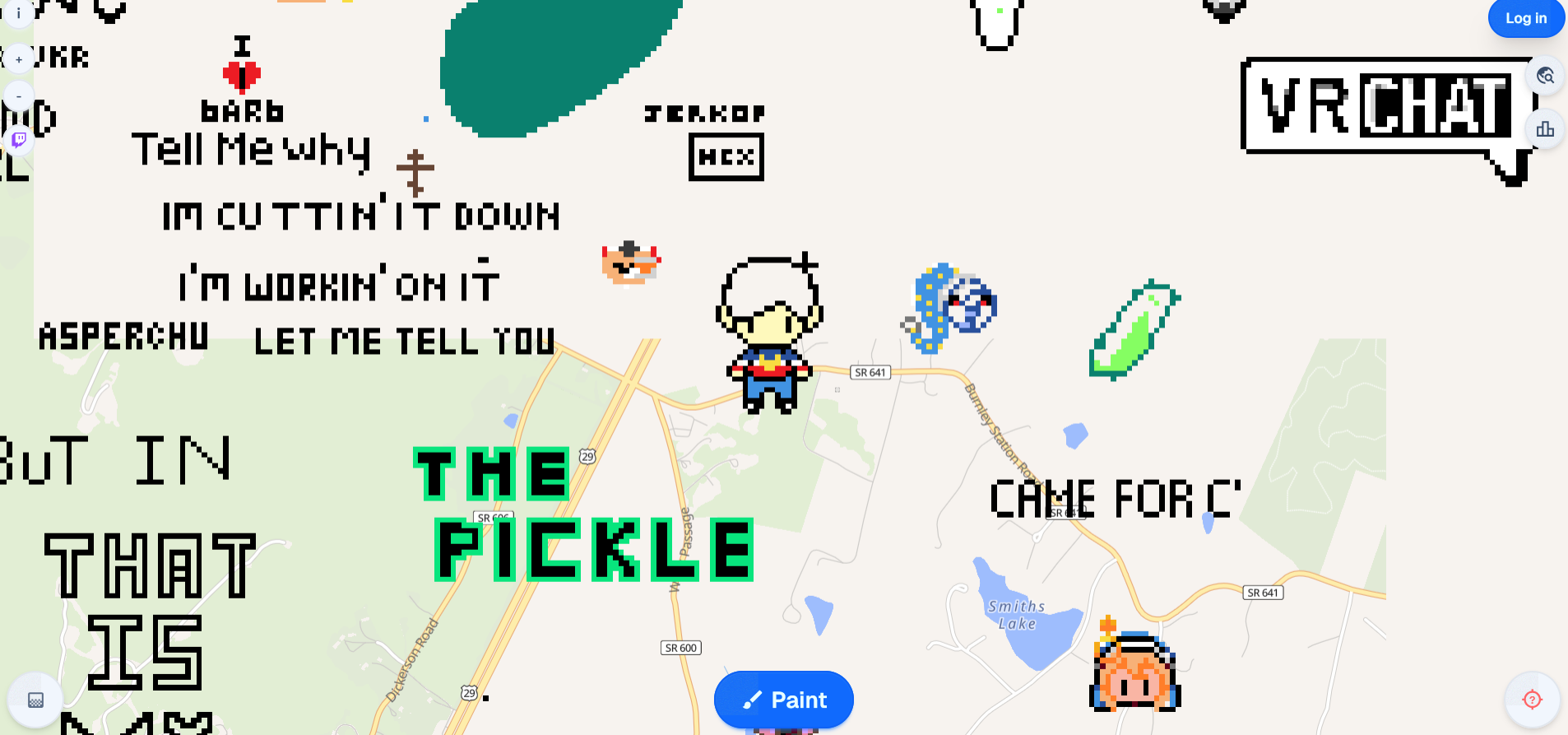Viewport: 1568px width, 735px height.
Task: View the leaderboard
Action: [x=1545, y=129]
